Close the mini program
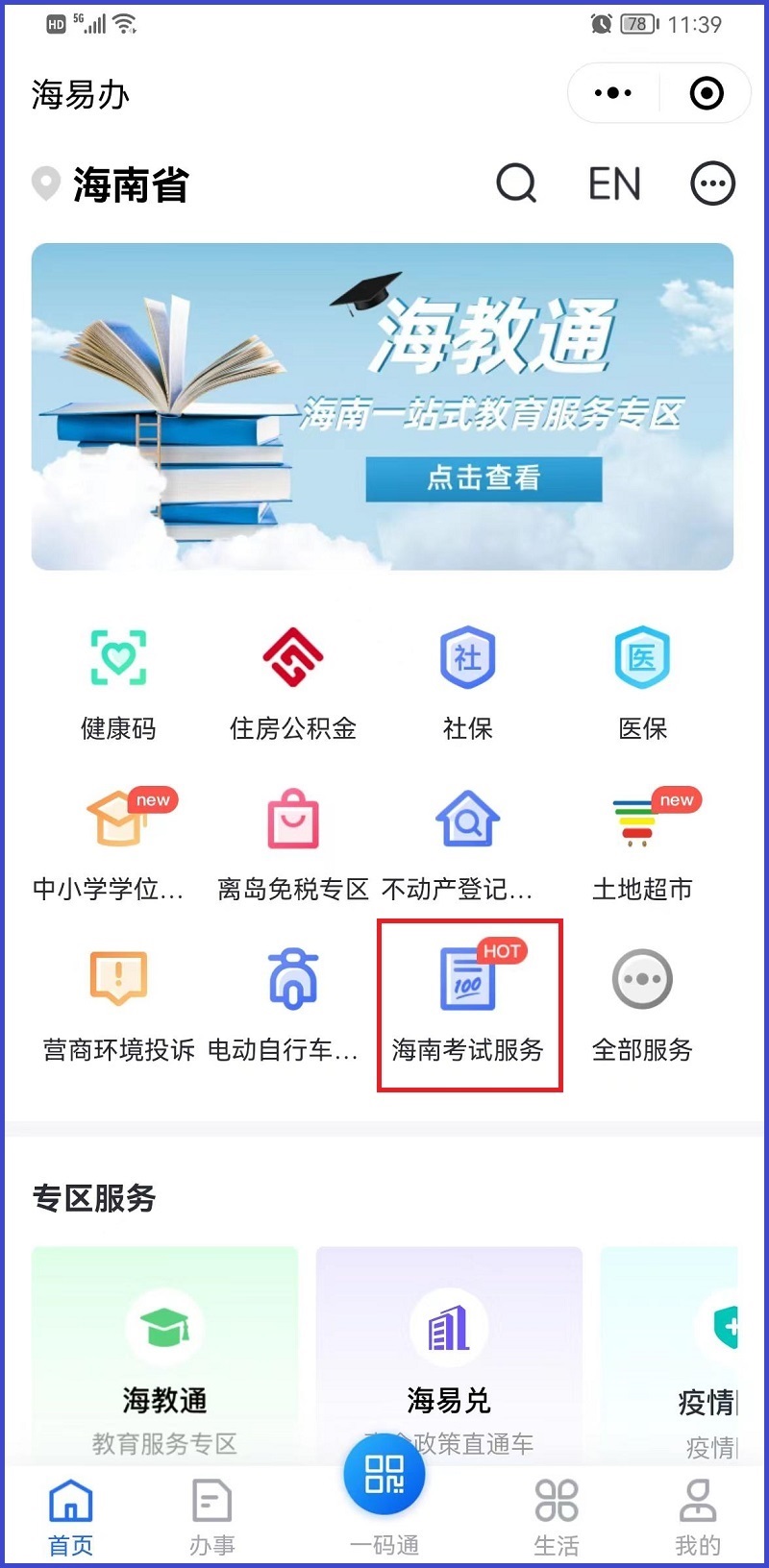The width and height of the screenshot is (769, 1568). (707, 93)
